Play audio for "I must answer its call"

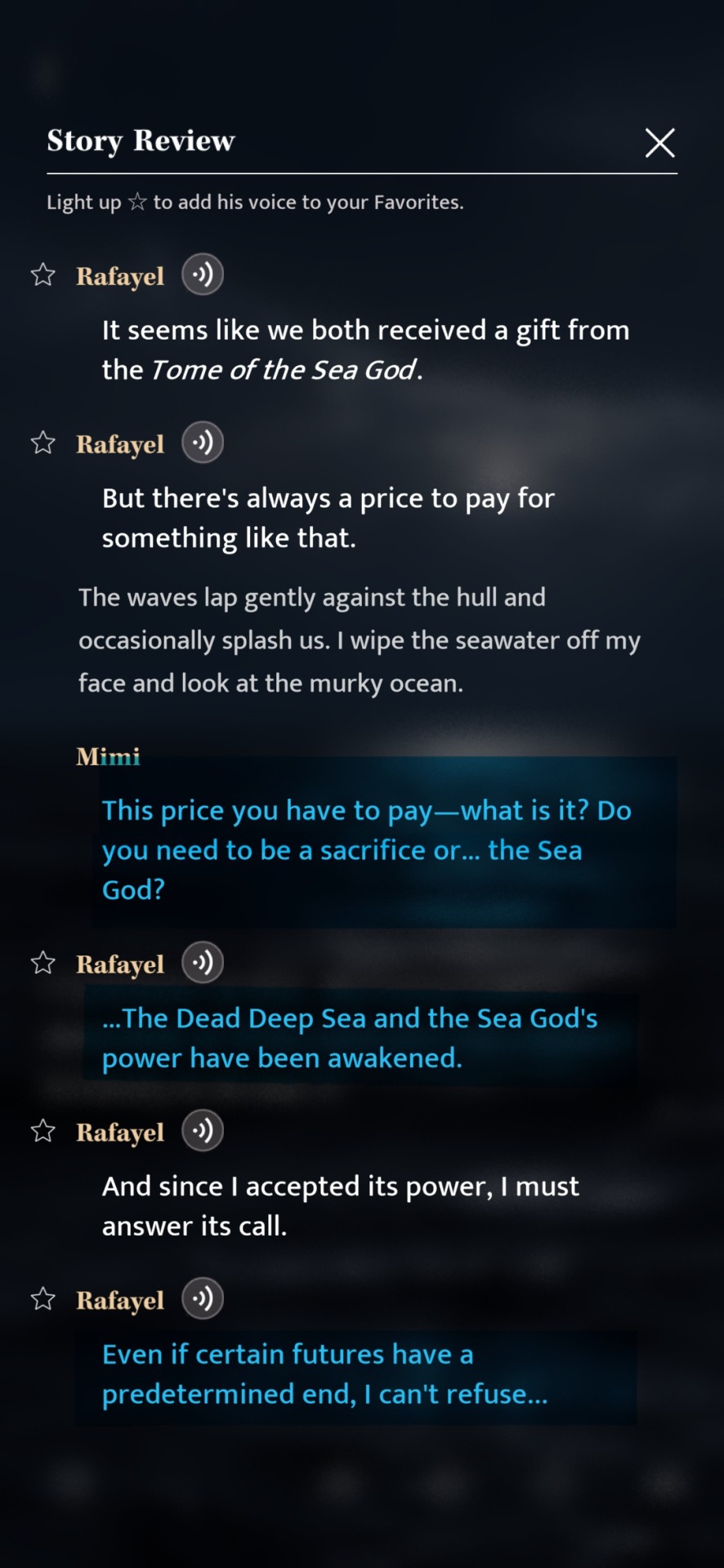click(x=202, y=1131)
